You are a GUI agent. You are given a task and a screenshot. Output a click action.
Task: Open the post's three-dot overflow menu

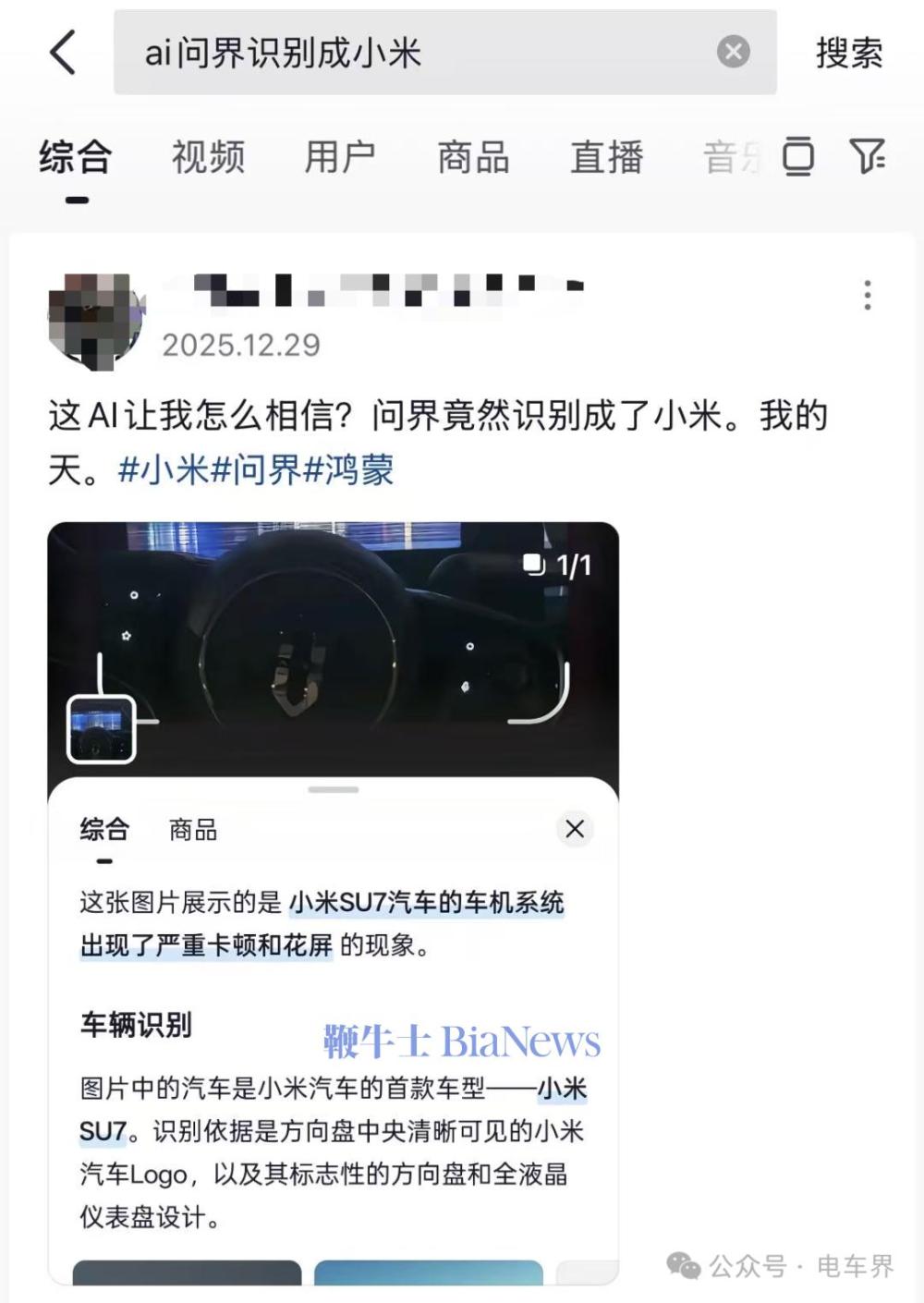click(867, 295)
